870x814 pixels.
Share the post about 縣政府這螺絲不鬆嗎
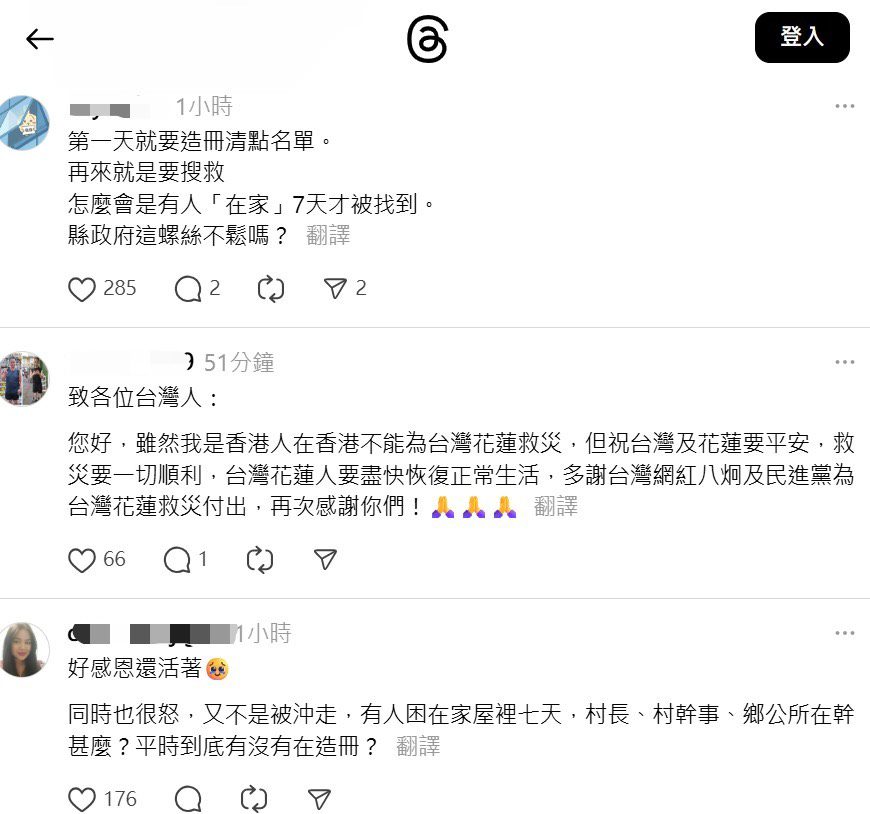click(x=335, y=289)
